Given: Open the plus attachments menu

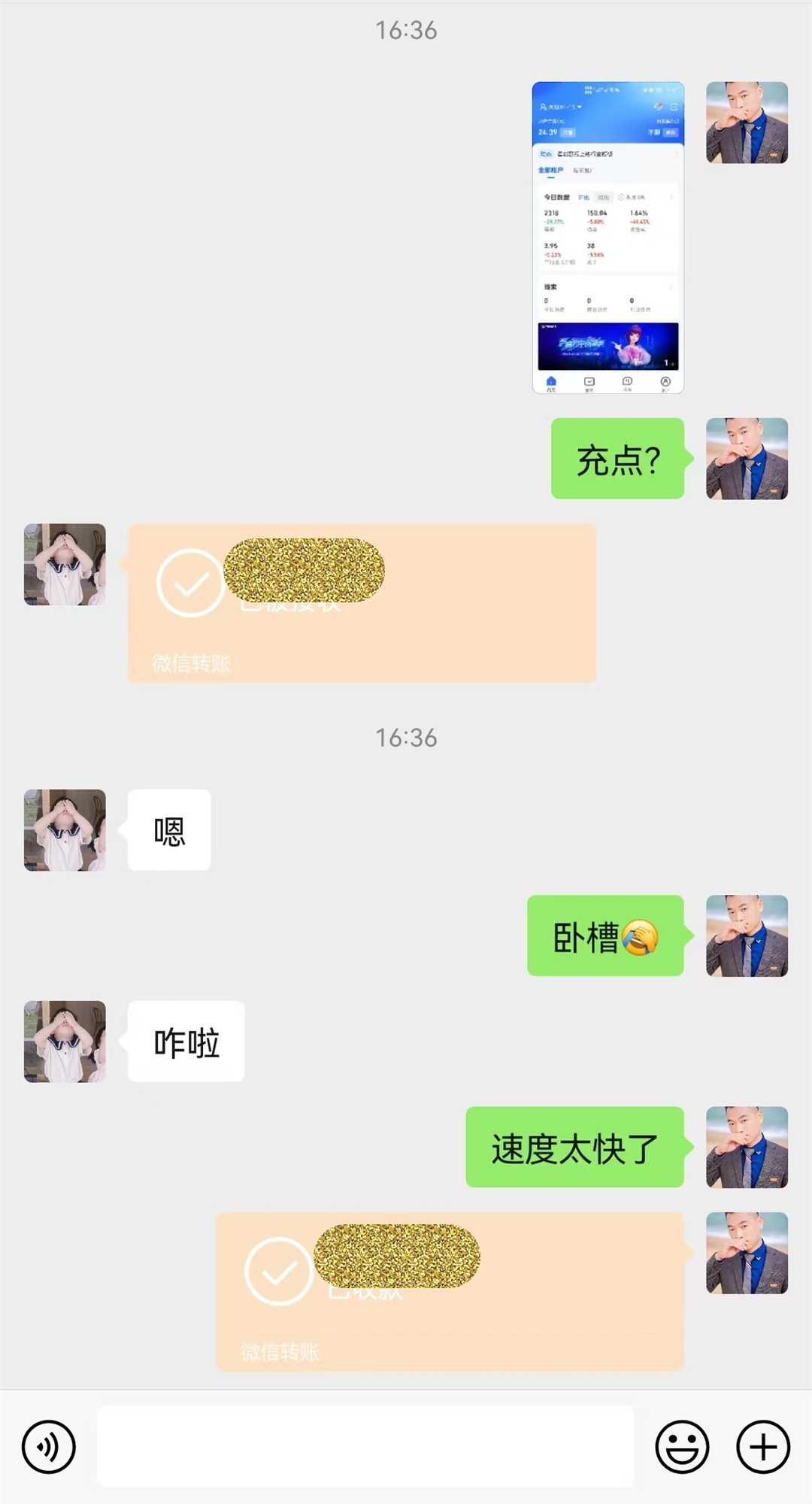Looking at the screenshot, I should pyautogui.click(x=762, y=1446).
